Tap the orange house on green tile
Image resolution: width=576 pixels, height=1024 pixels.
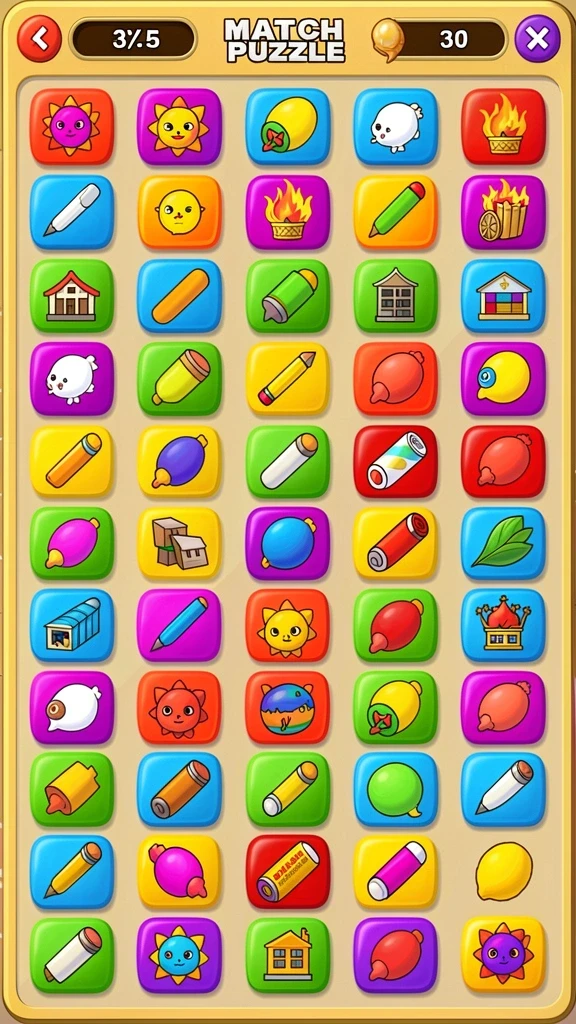[287, 955]
